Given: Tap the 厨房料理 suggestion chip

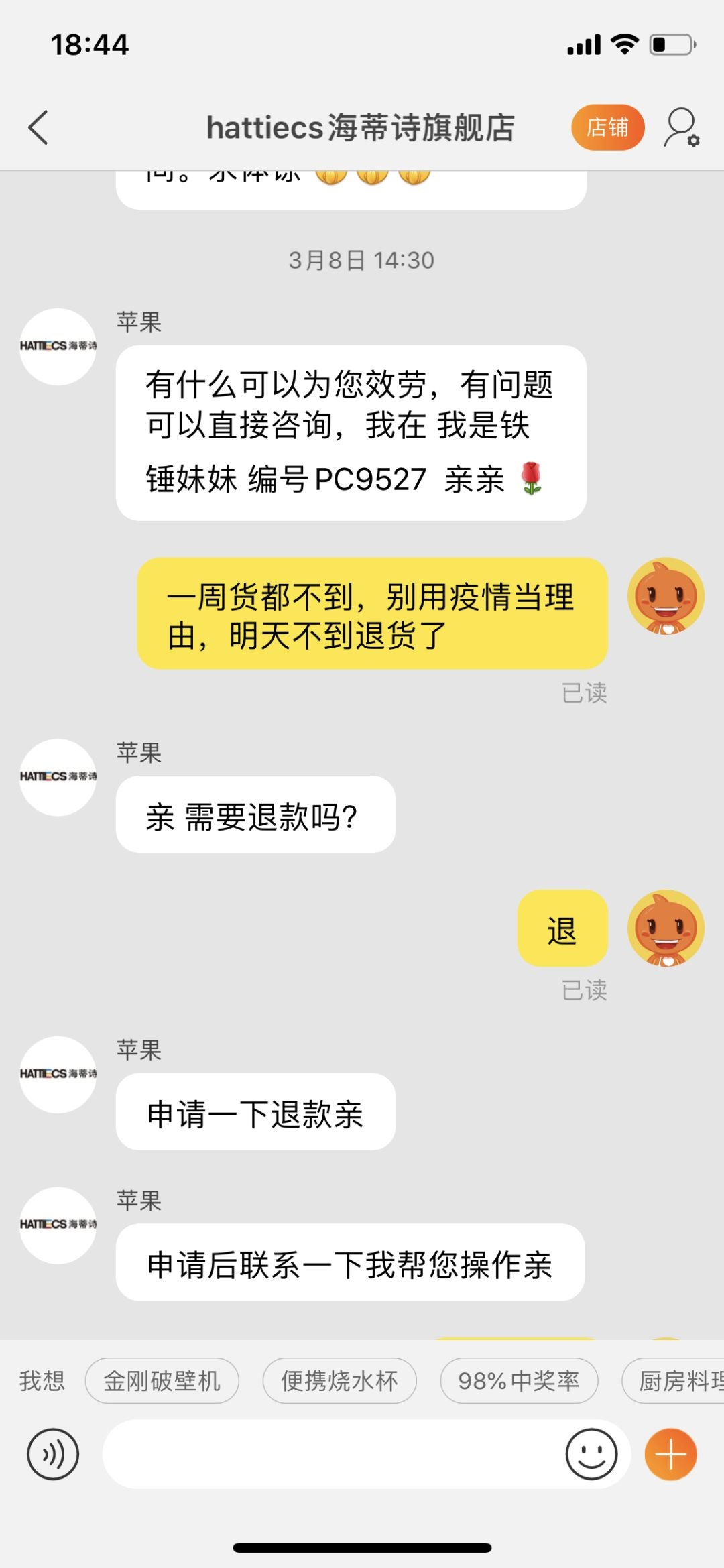Looking at the screenshot, I should point(678,1381).
